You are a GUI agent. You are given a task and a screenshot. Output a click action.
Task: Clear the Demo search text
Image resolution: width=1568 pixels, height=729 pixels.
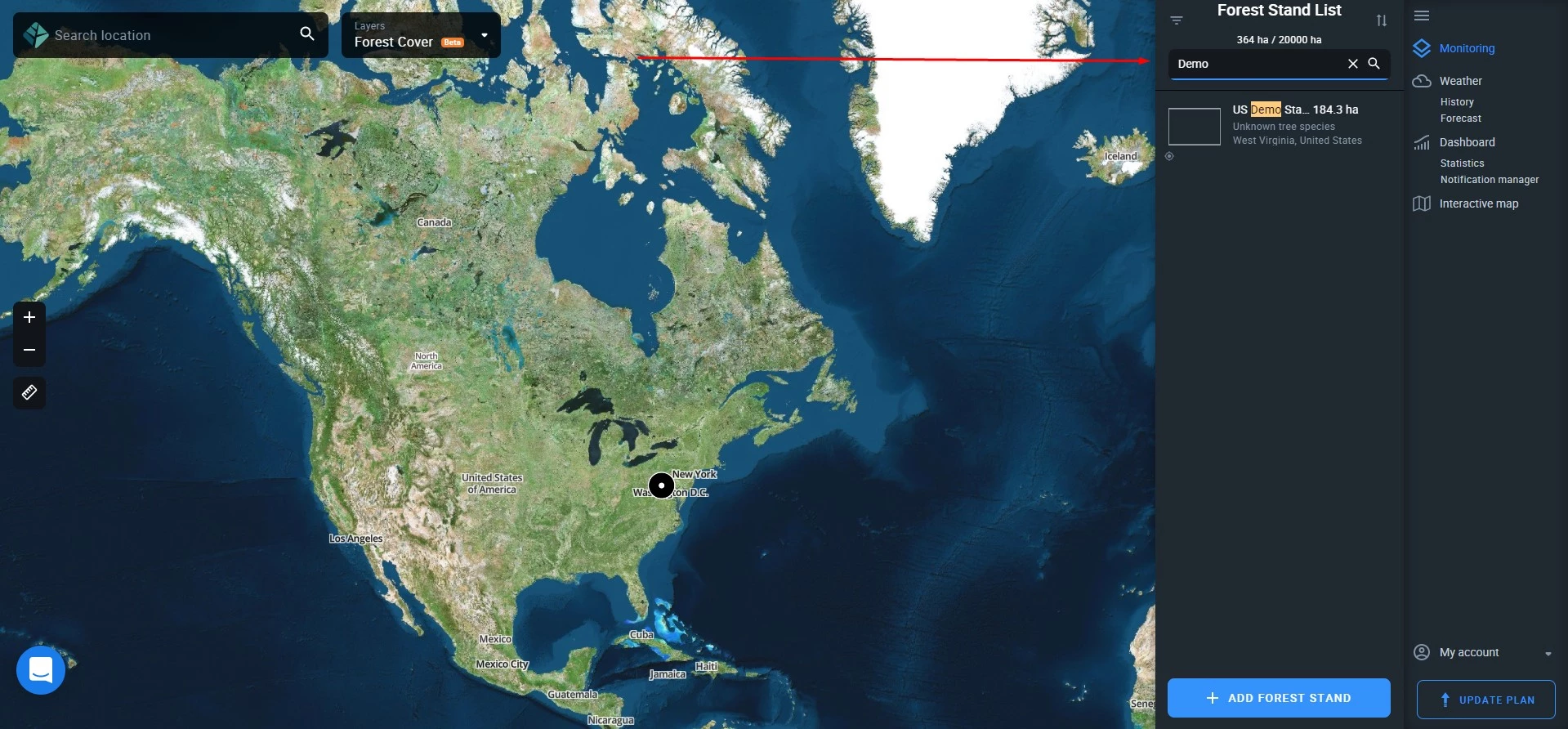point(1353,64)
